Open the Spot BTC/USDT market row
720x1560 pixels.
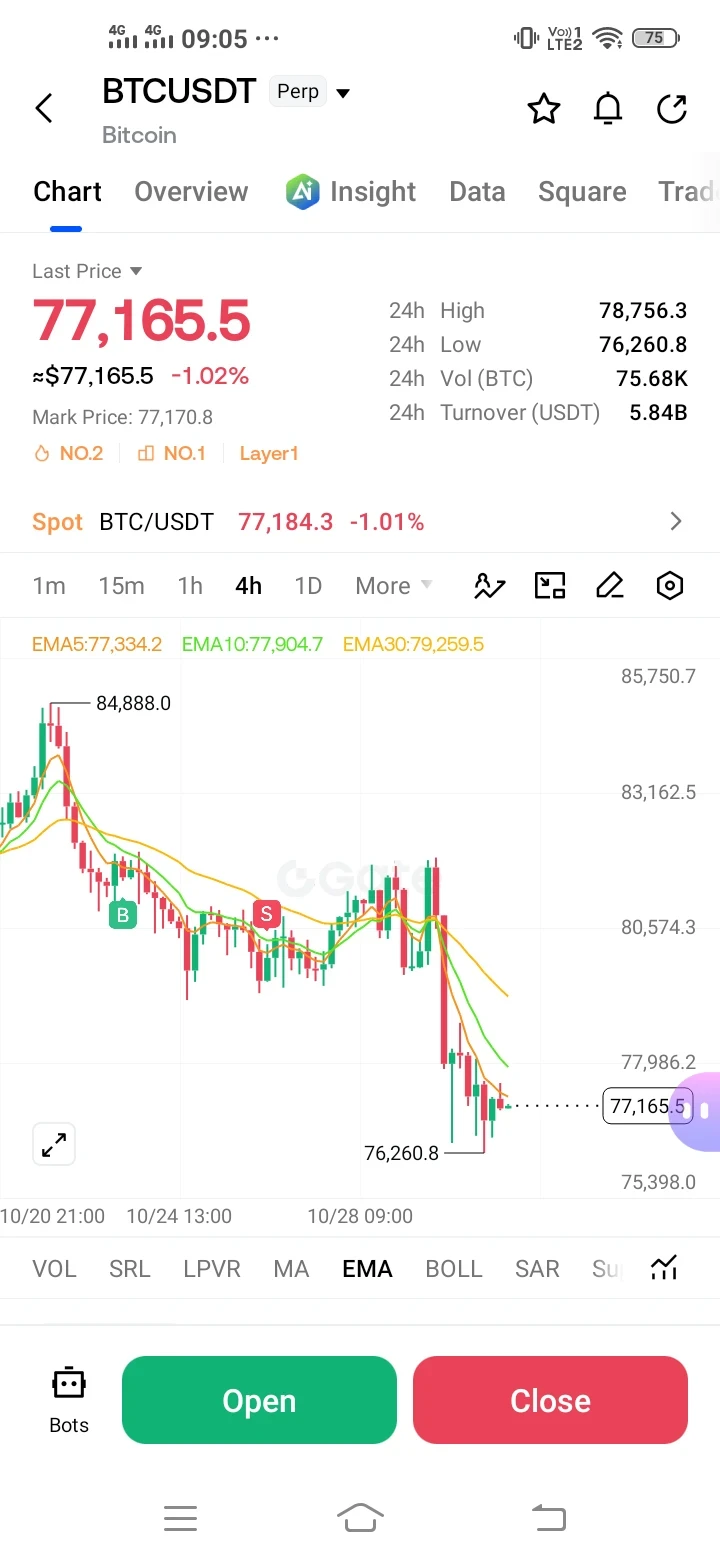(x=360, y=521)
